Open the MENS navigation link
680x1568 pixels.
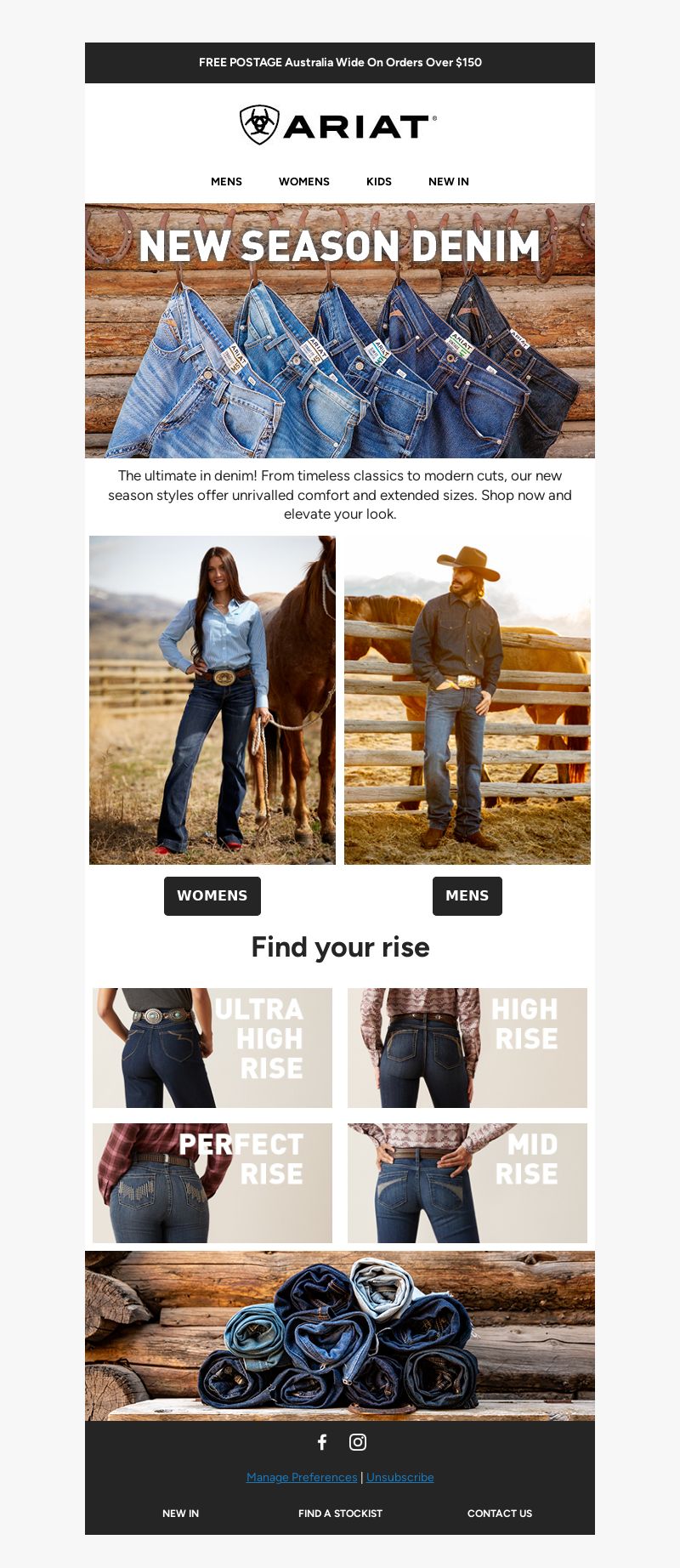[226, 181]
